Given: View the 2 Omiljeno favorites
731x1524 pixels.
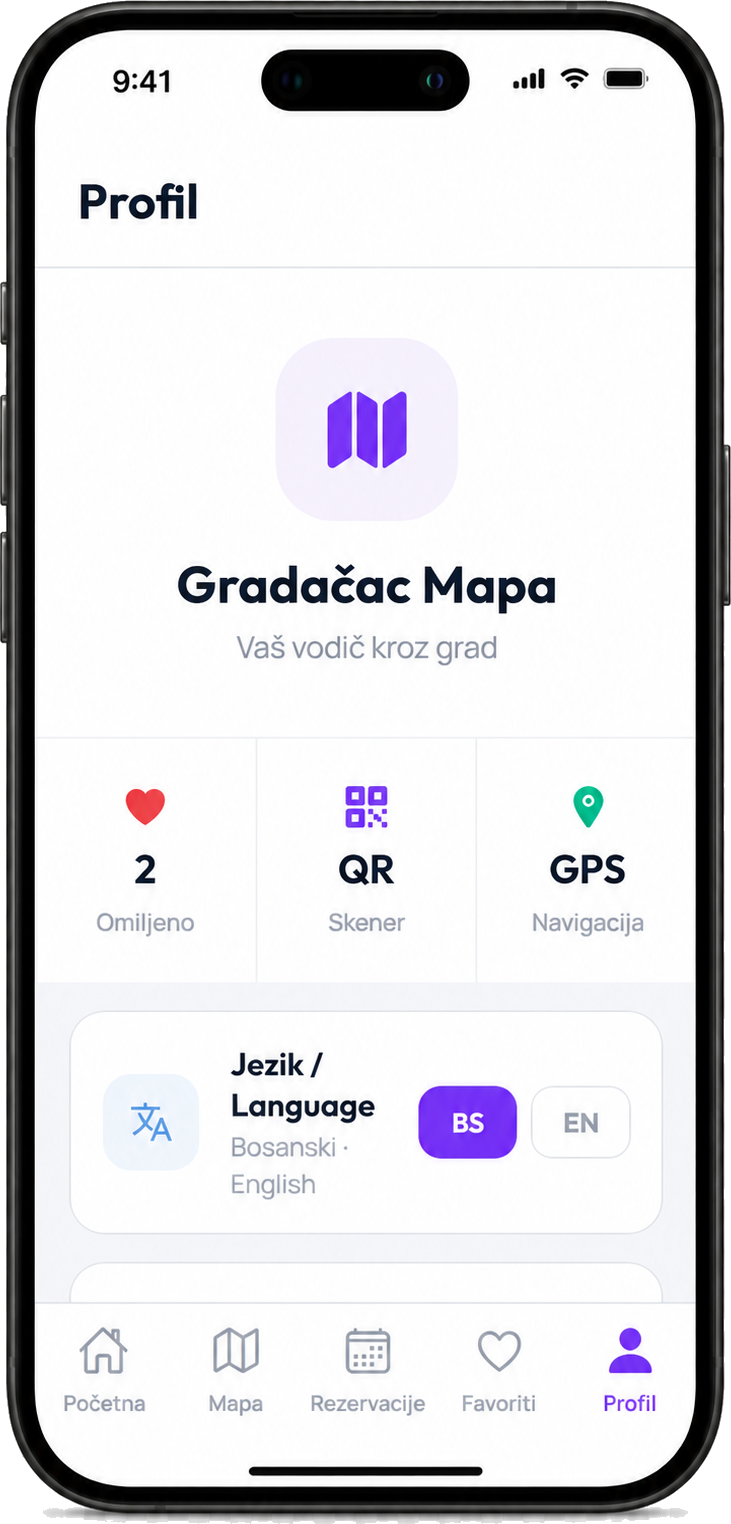Looking at the screenshot, I should [x=145, y=860].
